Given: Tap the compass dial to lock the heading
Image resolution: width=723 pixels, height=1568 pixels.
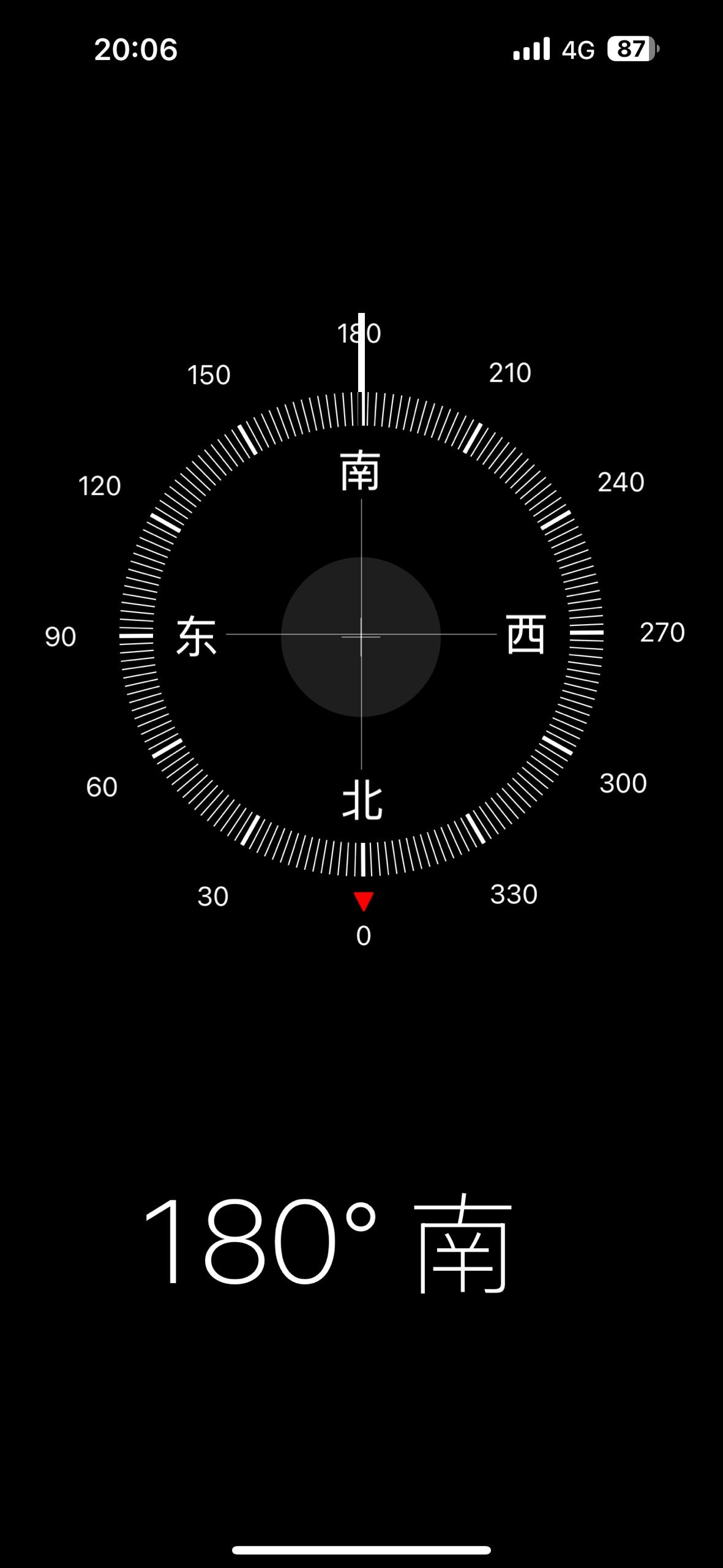Looking at the screenshot, I should pos(361,636).
